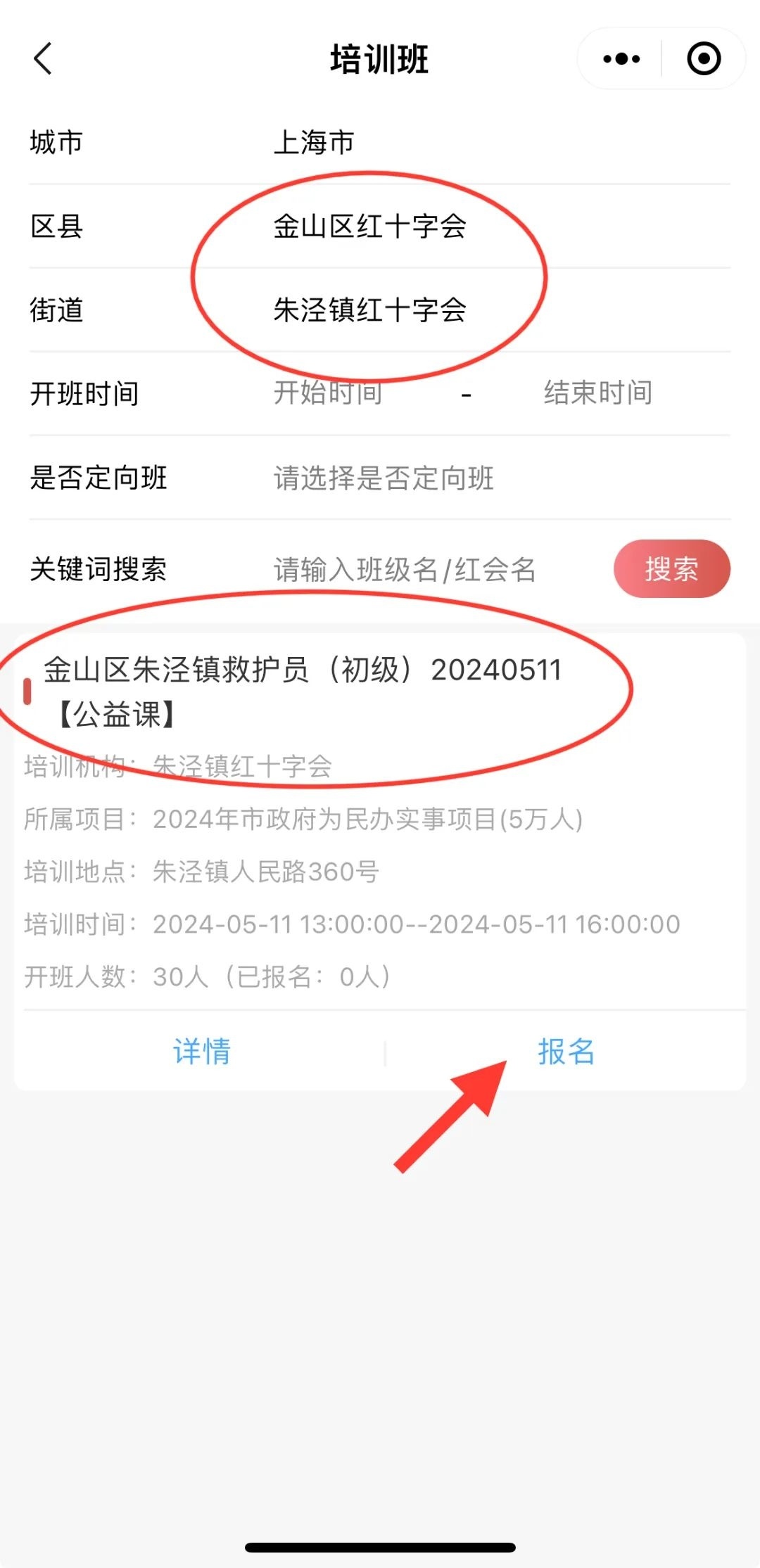
Task: Pick the 开始时间 for class opening
Action: [328, 393]
